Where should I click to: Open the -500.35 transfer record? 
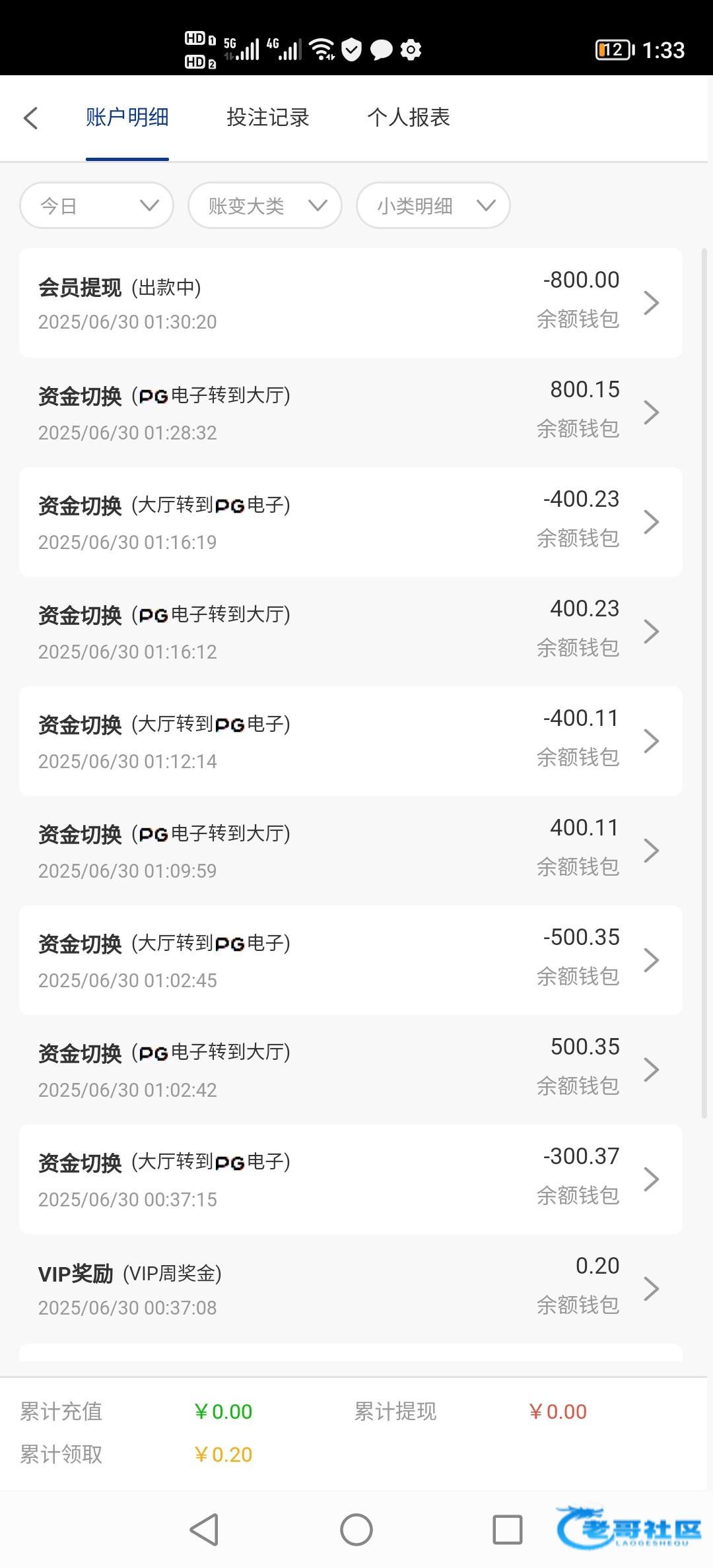click(x=351, y=960)
